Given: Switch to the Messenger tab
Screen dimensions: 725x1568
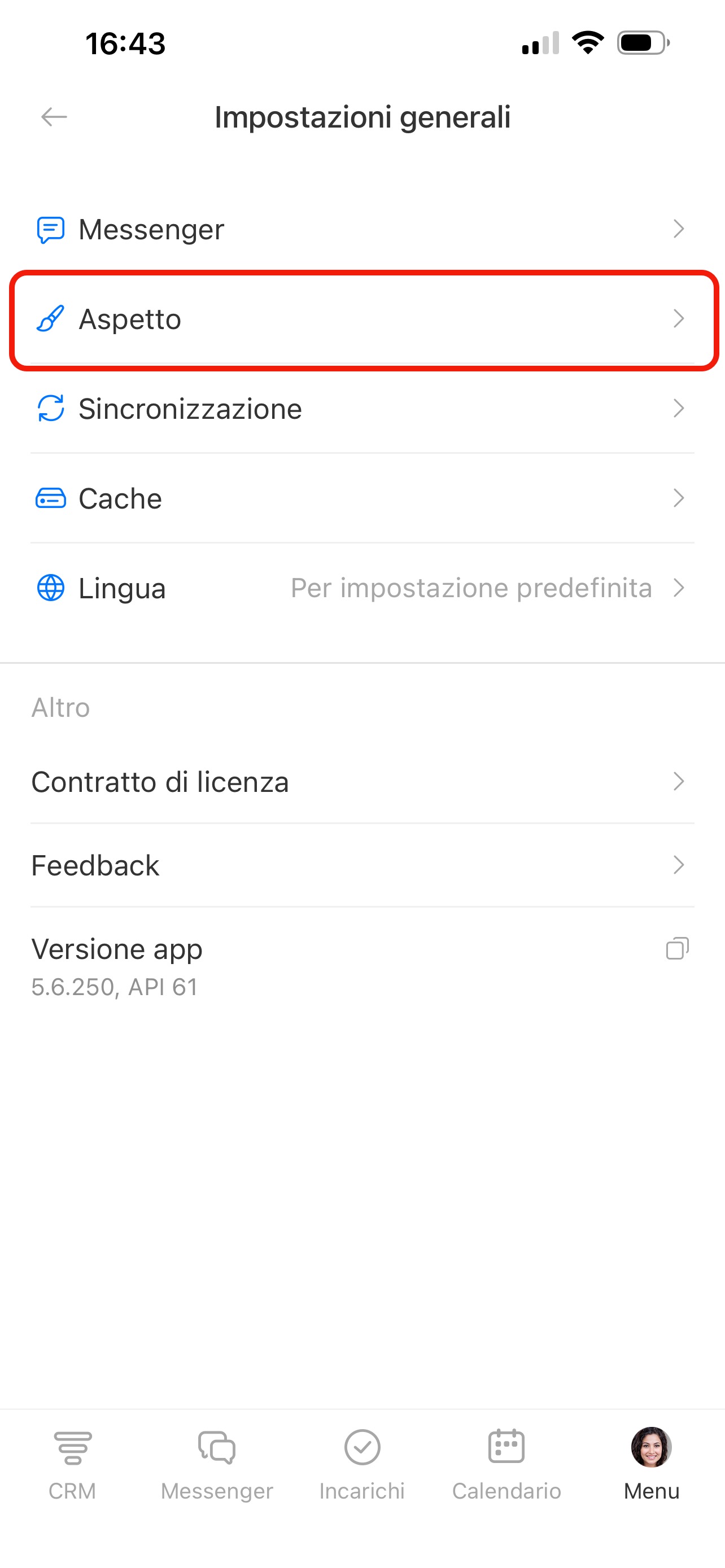Looking at the screenshot, I should coord(217,1464).
